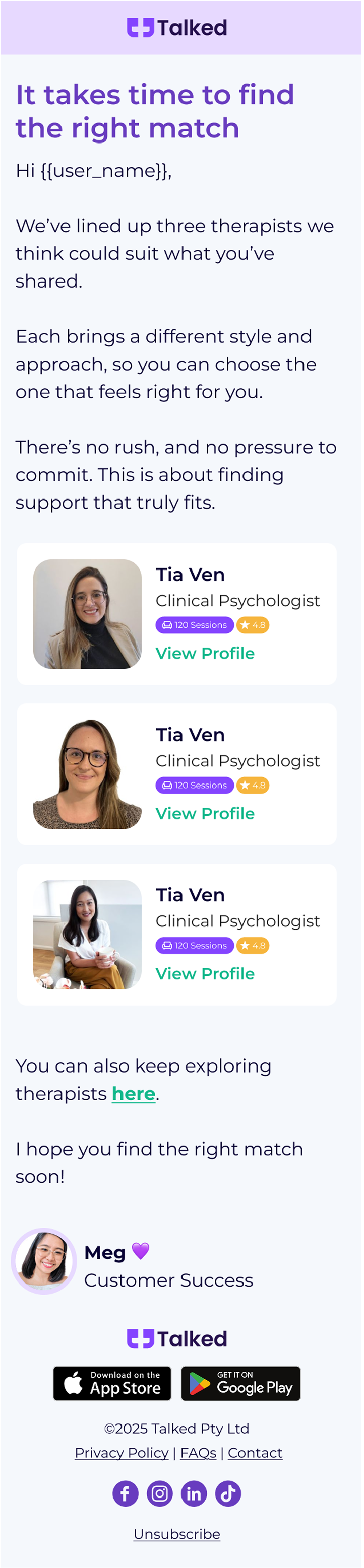This screenshot has width=364, height=1568.
Task: Unsubscribe from these emails
Action: (x=177, y=1534)
